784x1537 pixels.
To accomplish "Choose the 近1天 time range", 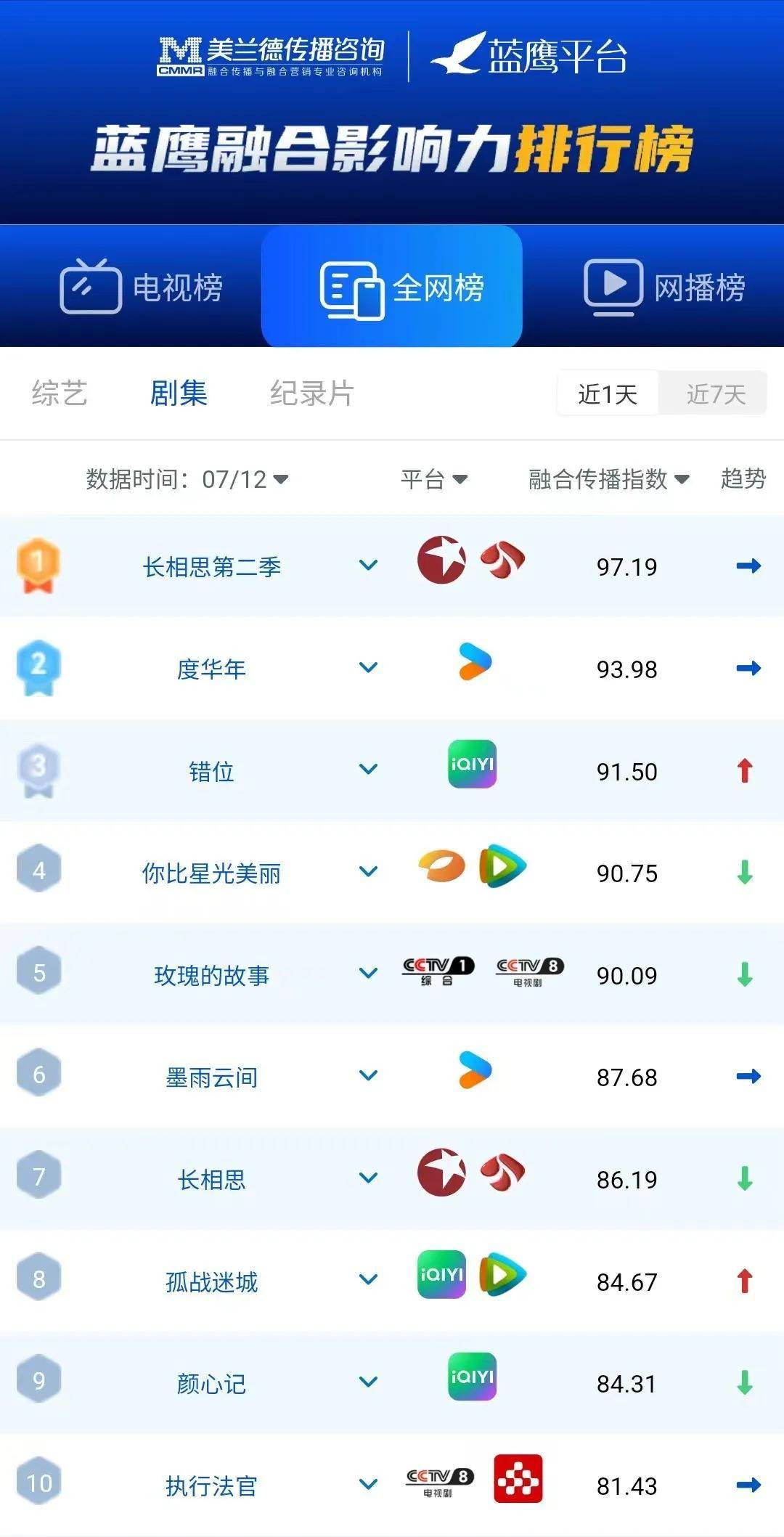I will (x=608, y=394).
